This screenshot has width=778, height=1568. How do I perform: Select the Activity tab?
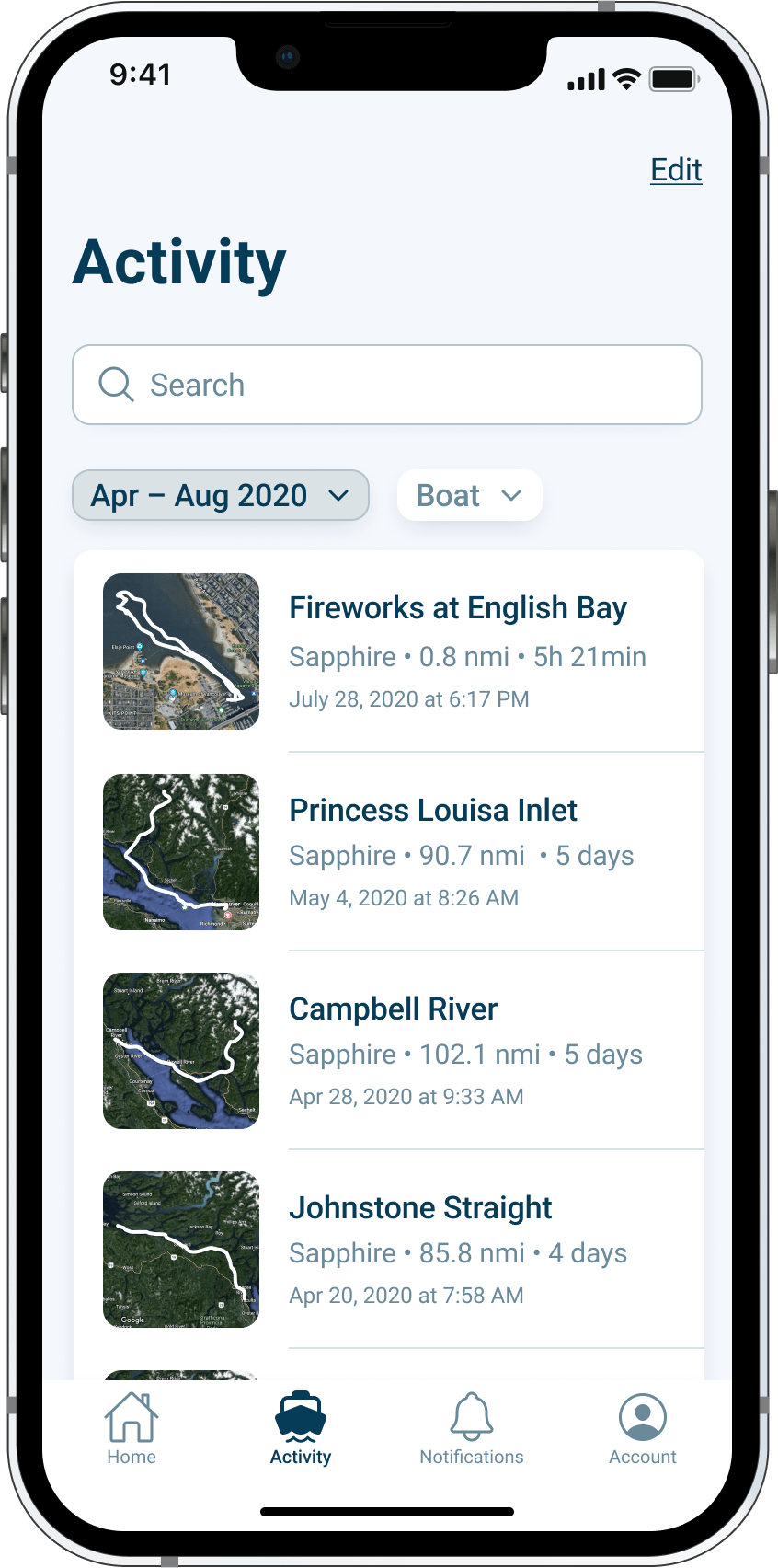point(301,1427)
